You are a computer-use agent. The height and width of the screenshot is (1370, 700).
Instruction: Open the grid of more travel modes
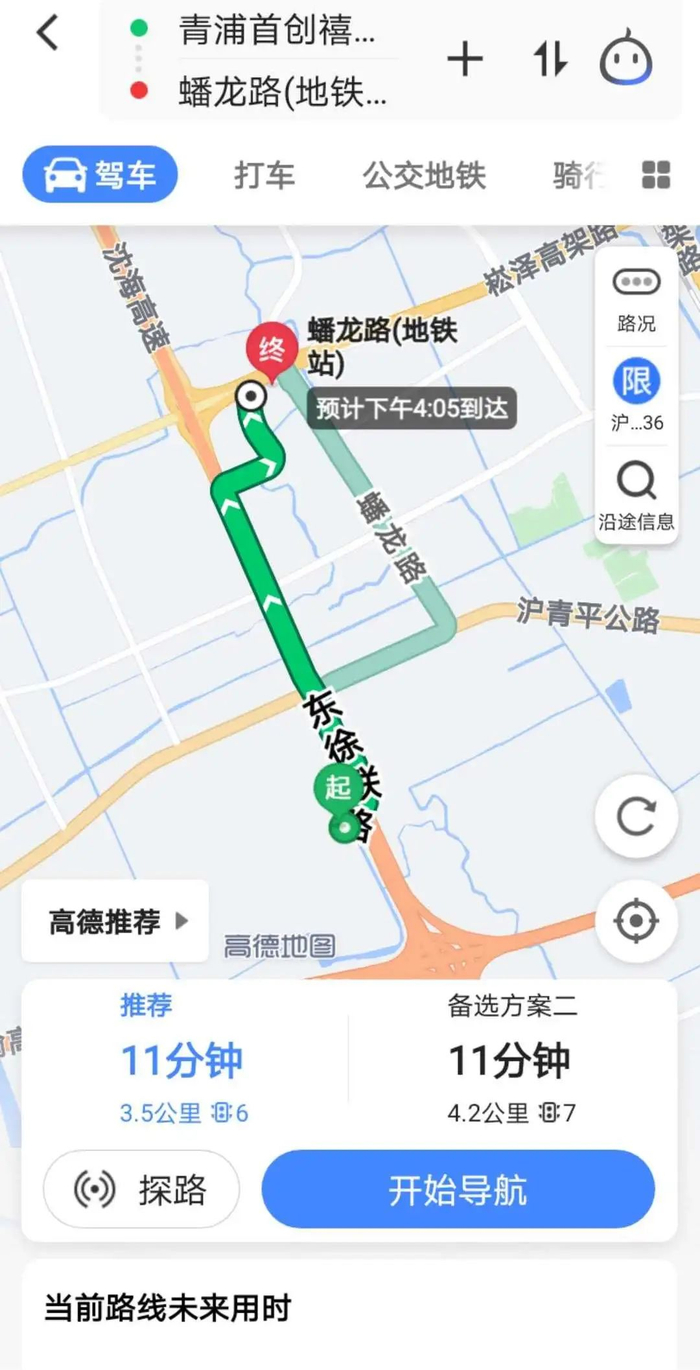tap(656, 175)
